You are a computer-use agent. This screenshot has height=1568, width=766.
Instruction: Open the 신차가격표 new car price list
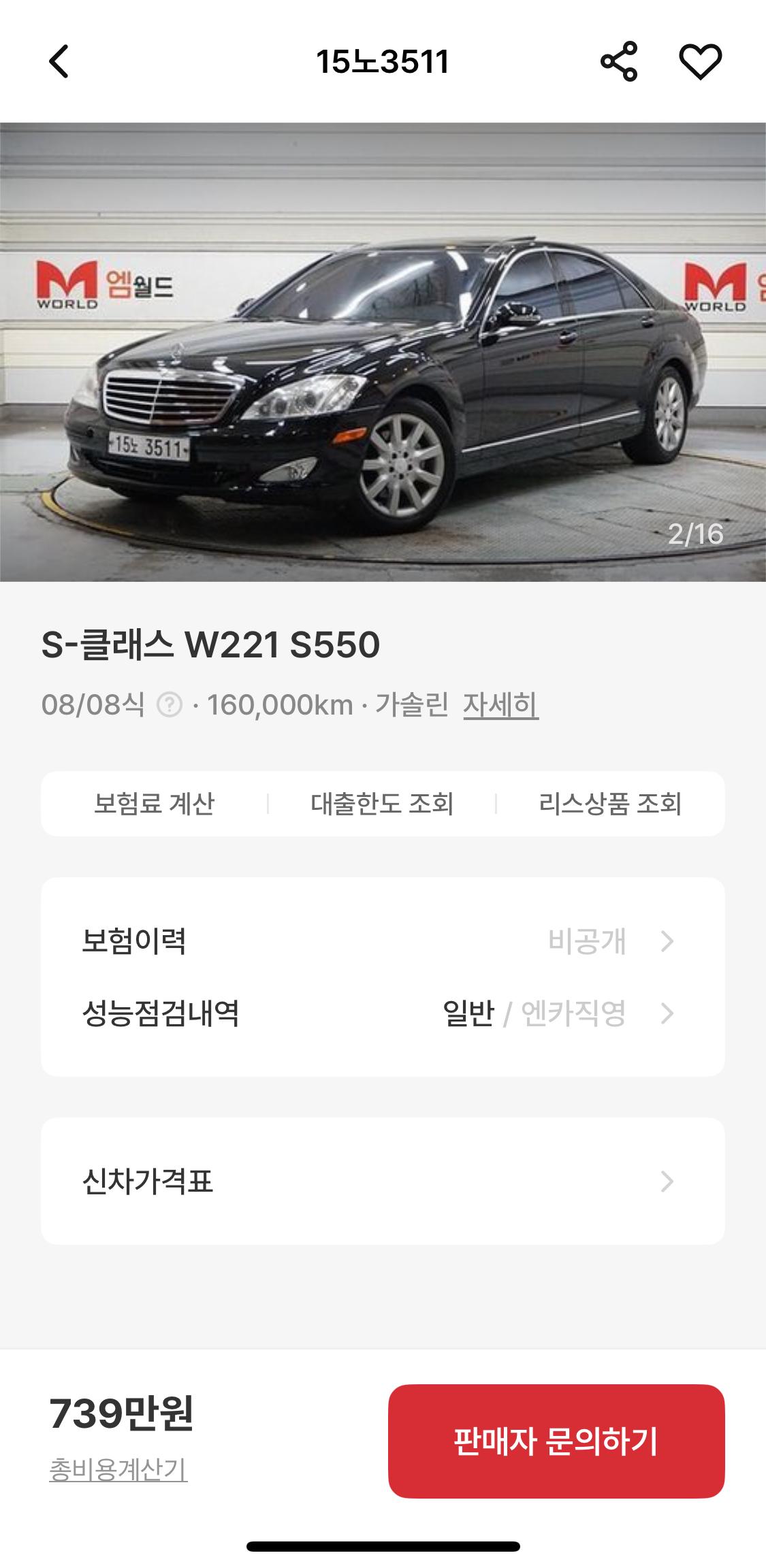click(383, 1181)
